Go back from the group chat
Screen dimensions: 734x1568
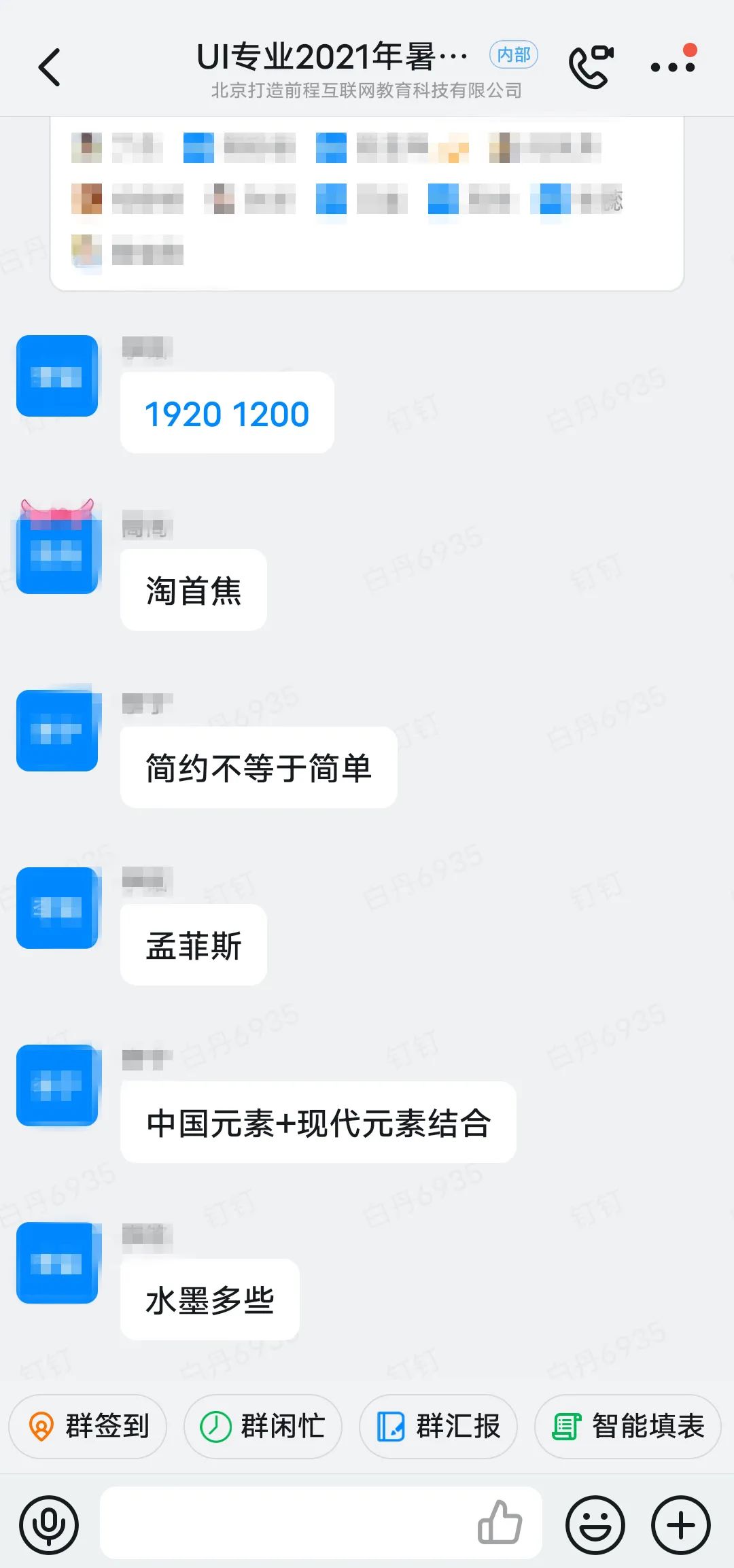pyautogui.click(x=49, y=67)
